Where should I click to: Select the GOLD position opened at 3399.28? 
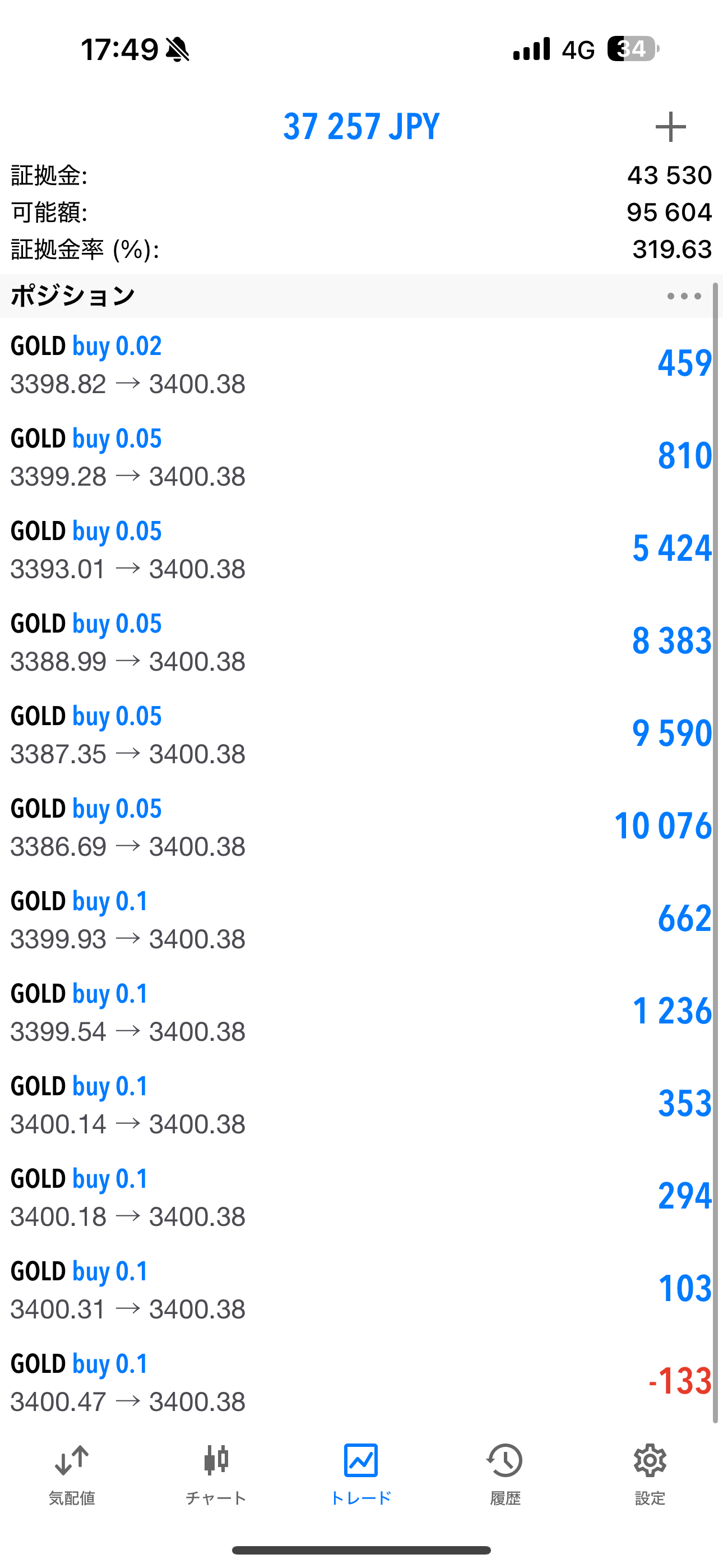361,456
